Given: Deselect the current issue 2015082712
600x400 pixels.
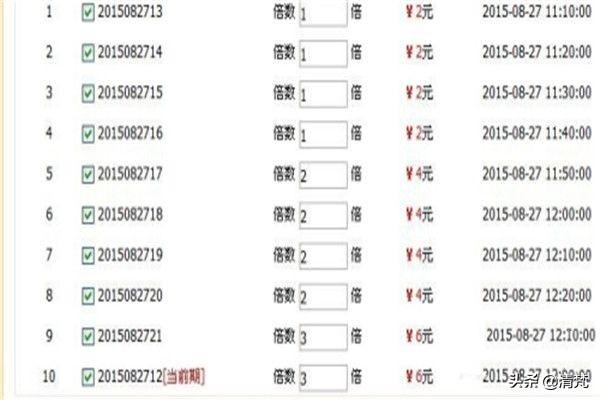Looking at the screenshot, I should pyautogui.click(x=89, y=377).
